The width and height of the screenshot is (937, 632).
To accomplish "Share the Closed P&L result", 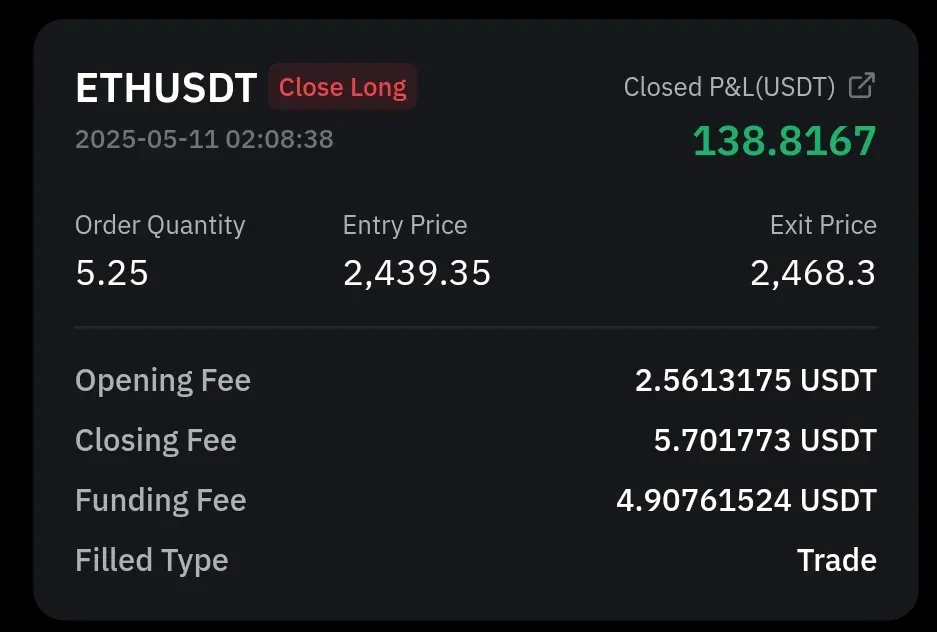I will coord(861,86).
